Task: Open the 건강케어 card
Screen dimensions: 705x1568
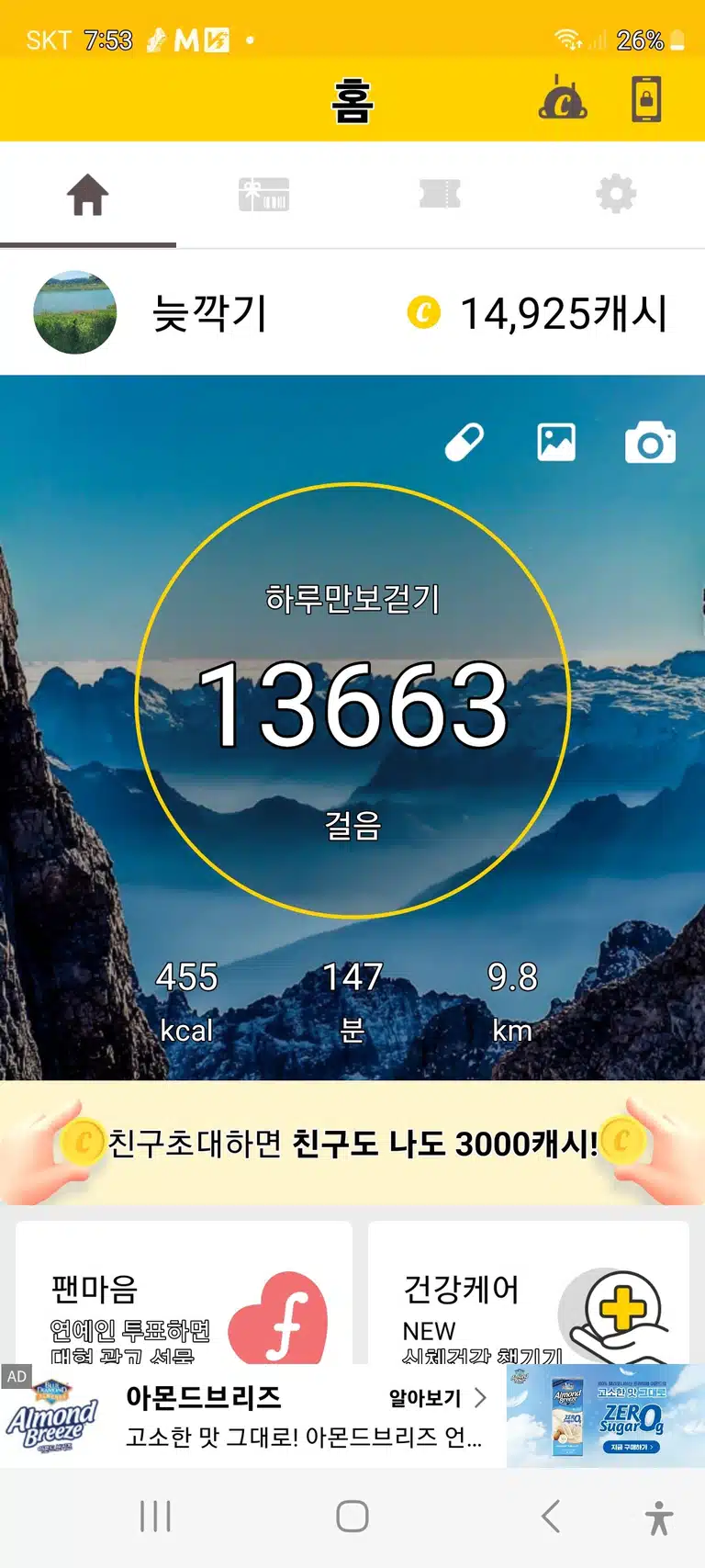Action: coord(529,1292)
